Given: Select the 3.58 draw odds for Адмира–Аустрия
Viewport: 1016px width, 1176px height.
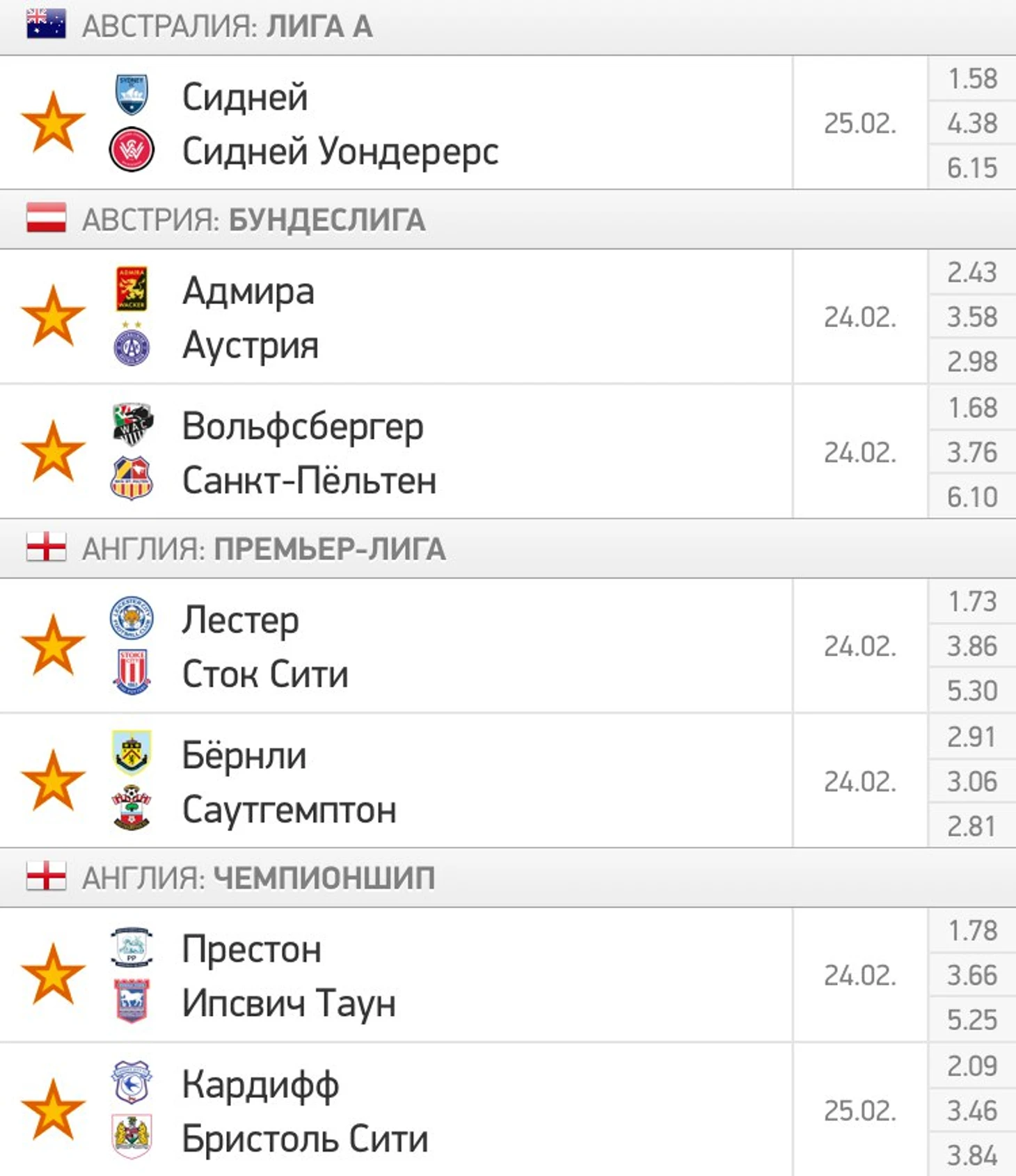Looking at the screenshot, I should tap(972, 317).
